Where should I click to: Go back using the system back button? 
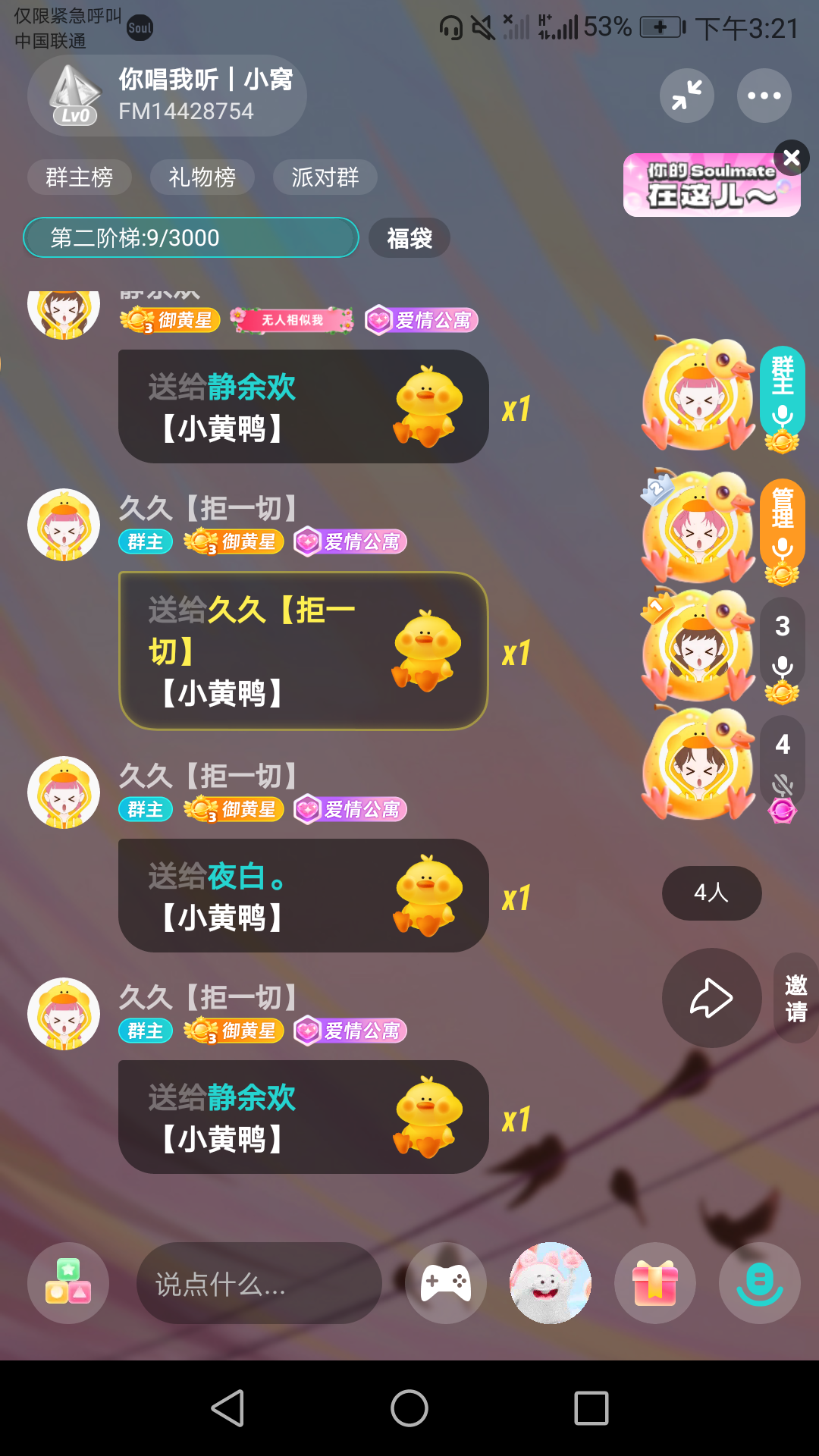click(x=227, y=1408)
